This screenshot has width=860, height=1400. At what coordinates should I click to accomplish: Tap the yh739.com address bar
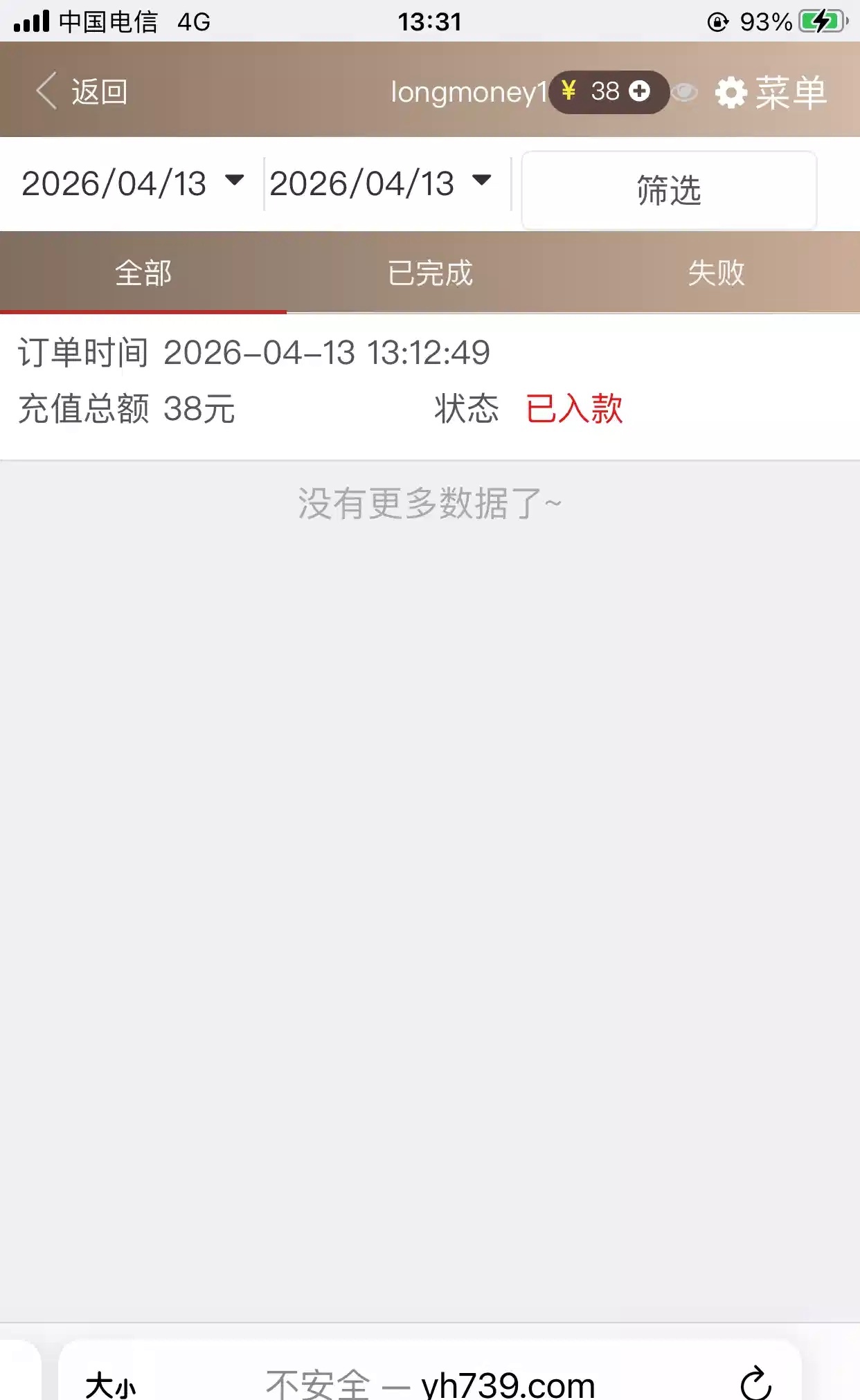(431, 1384)
